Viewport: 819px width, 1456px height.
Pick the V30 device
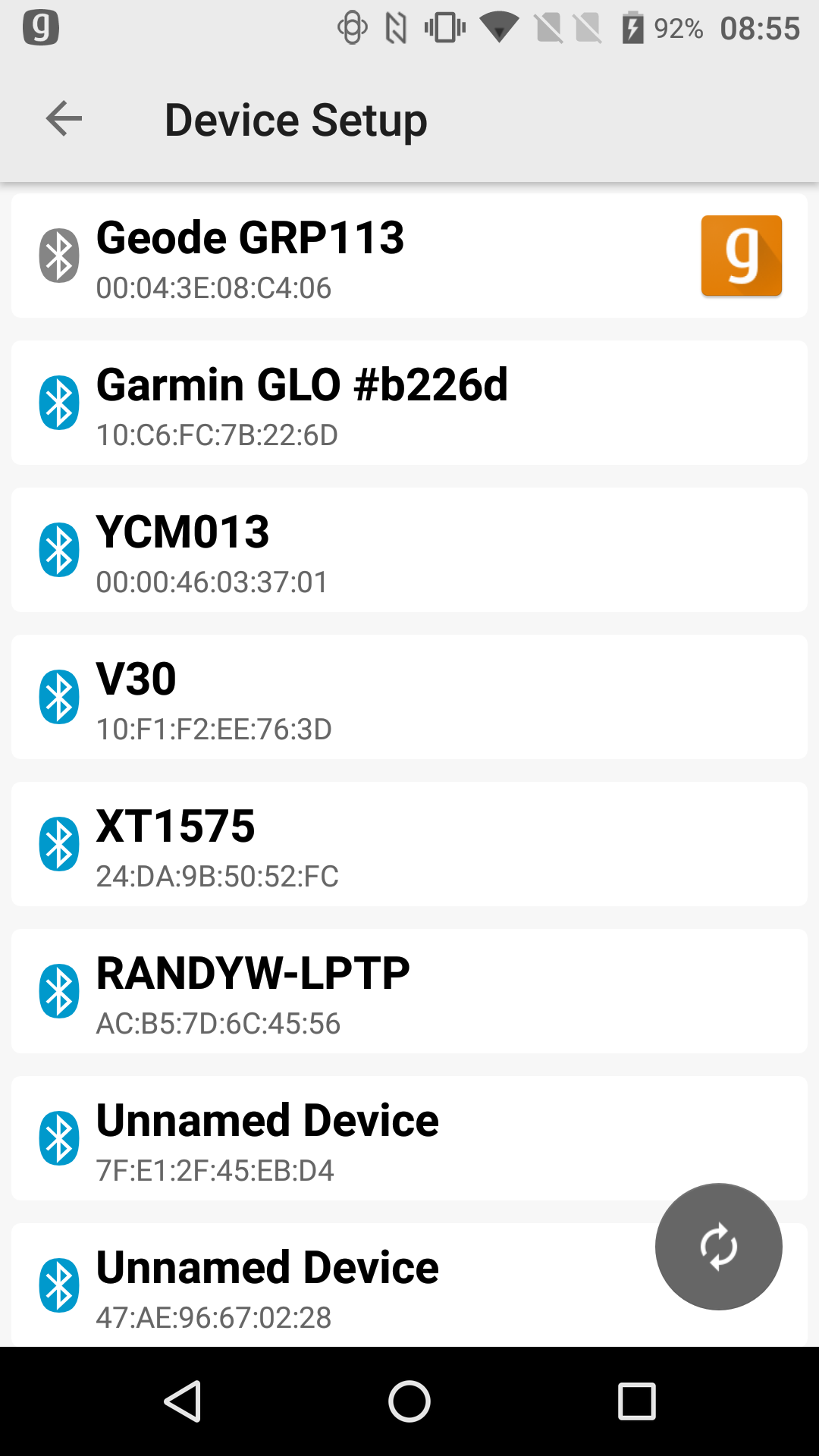(409, 698)
